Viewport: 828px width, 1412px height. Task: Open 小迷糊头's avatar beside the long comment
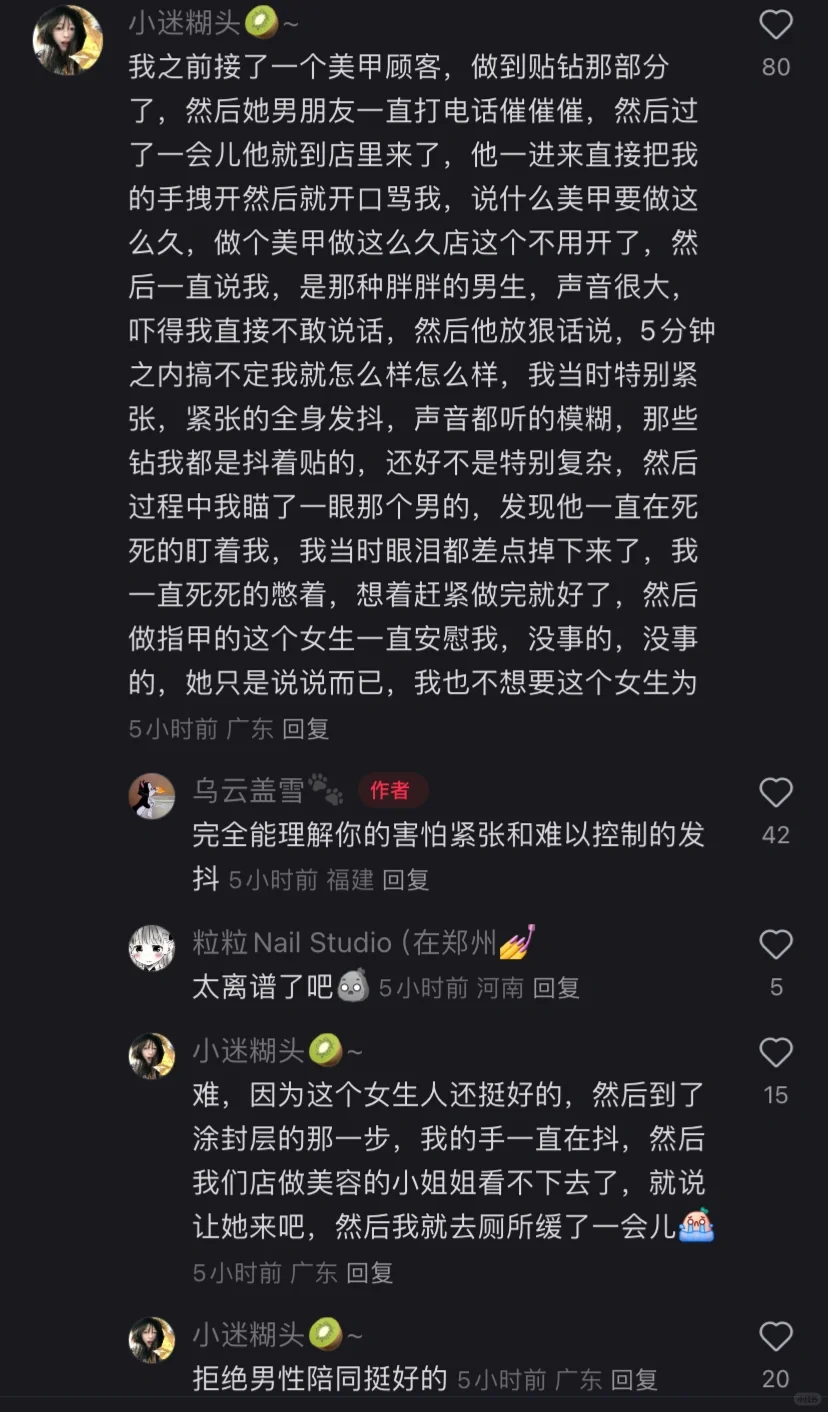68,41
